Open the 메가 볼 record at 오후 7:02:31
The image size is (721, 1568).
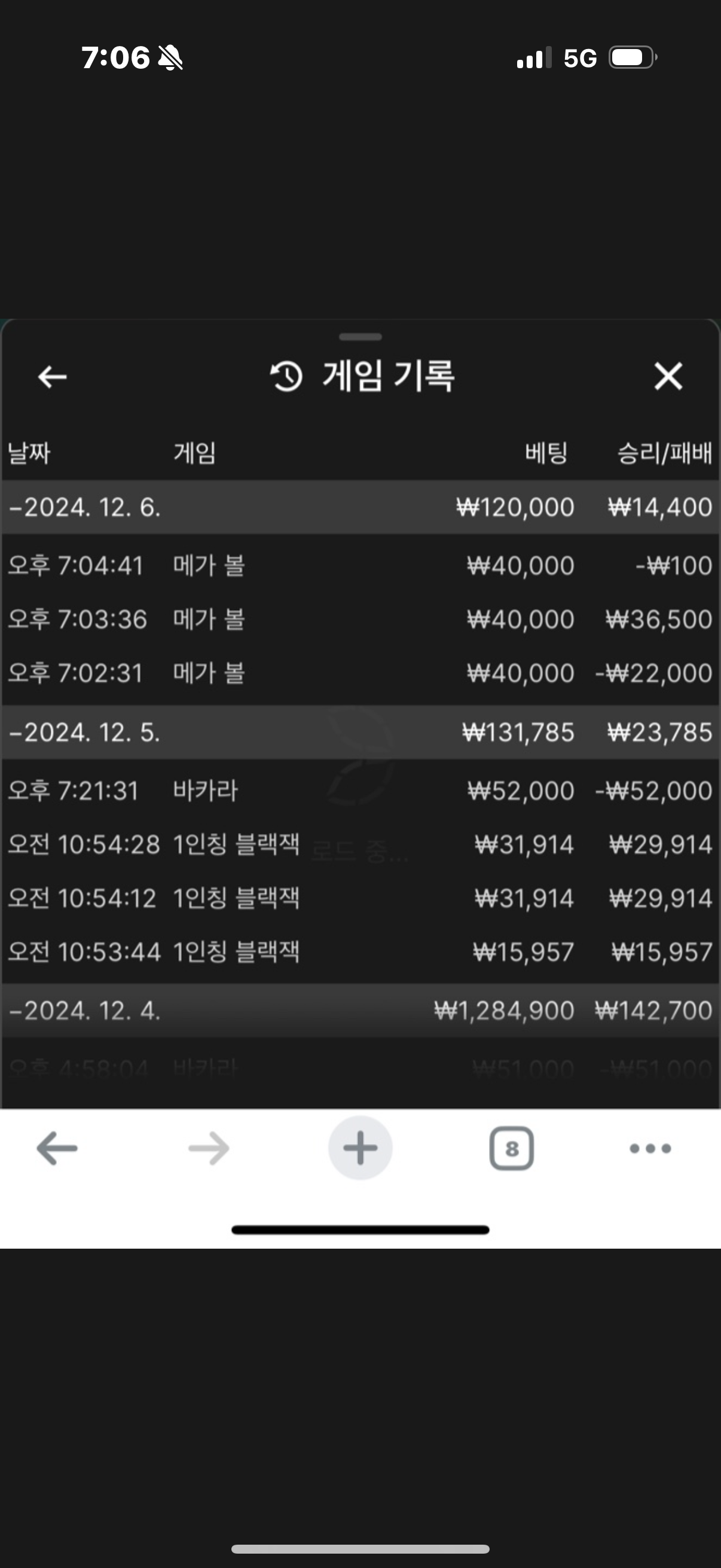tap(360, 673)
